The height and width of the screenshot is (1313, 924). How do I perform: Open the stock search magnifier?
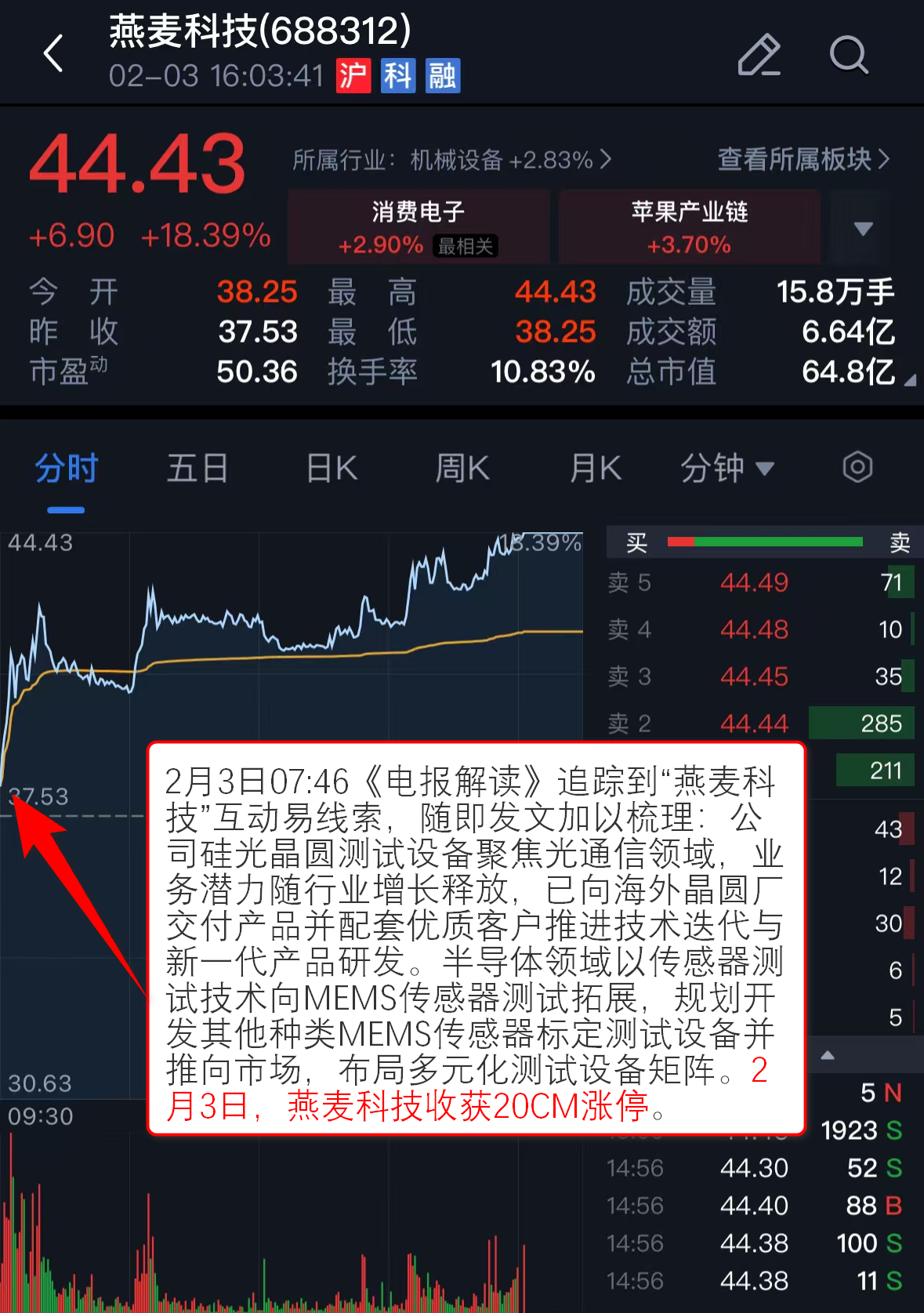coord(849,55)
